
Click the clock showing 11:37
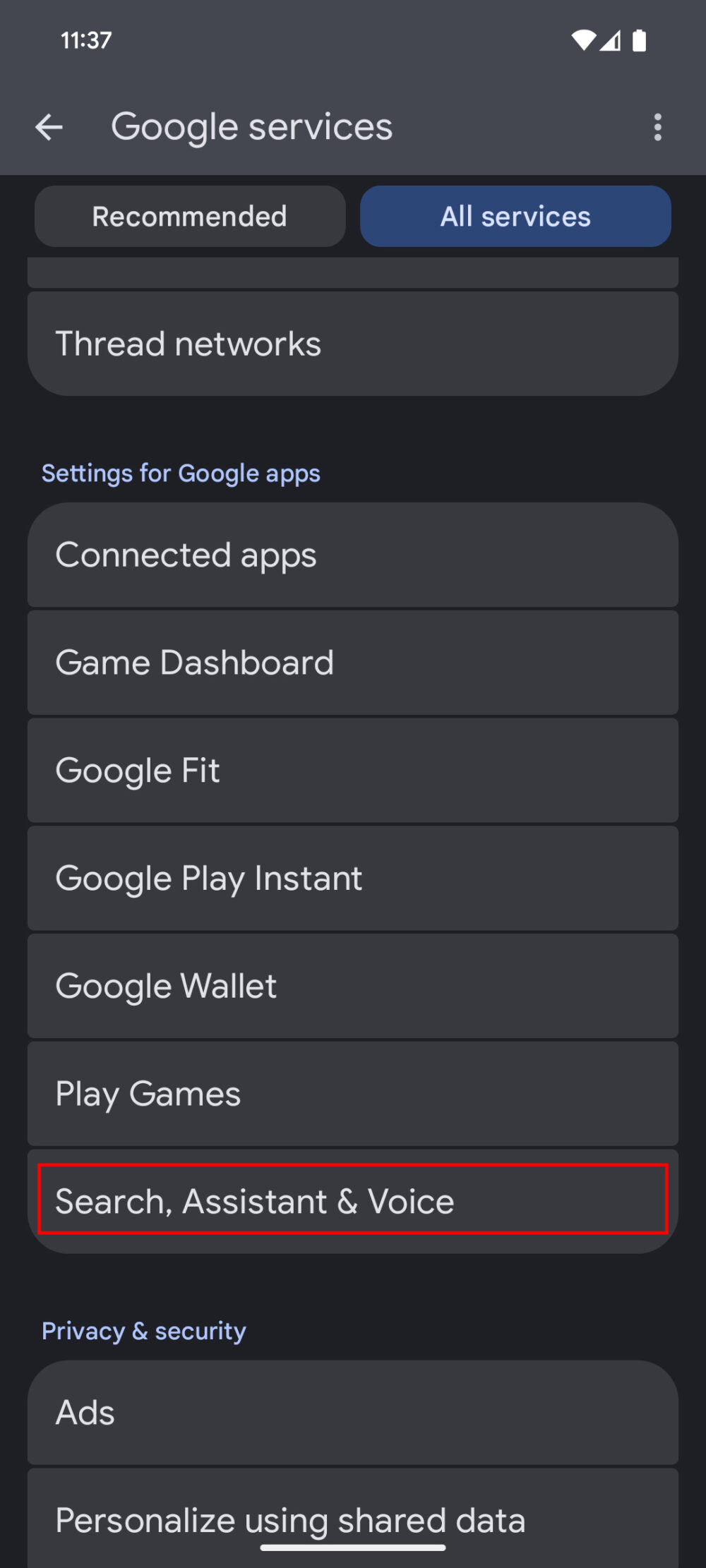click(84, 41)
